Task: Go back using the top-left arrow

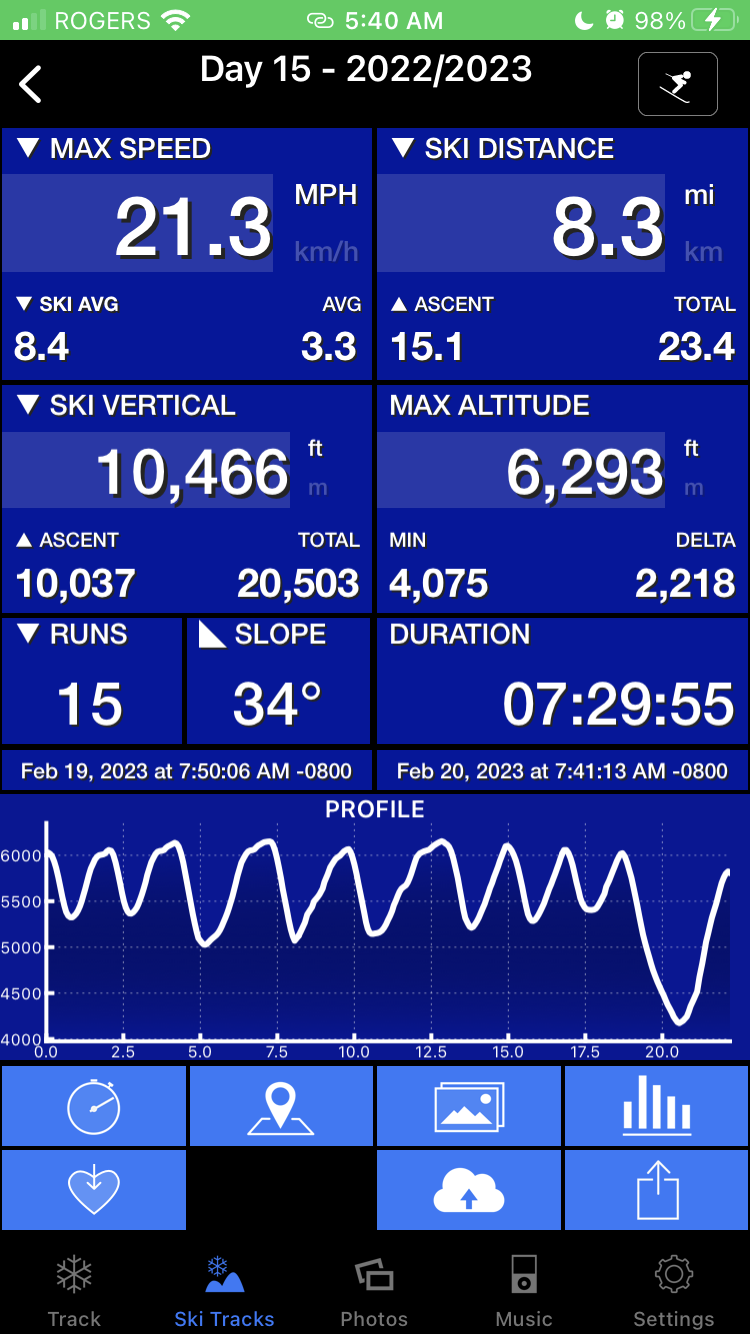Action: 31,84
